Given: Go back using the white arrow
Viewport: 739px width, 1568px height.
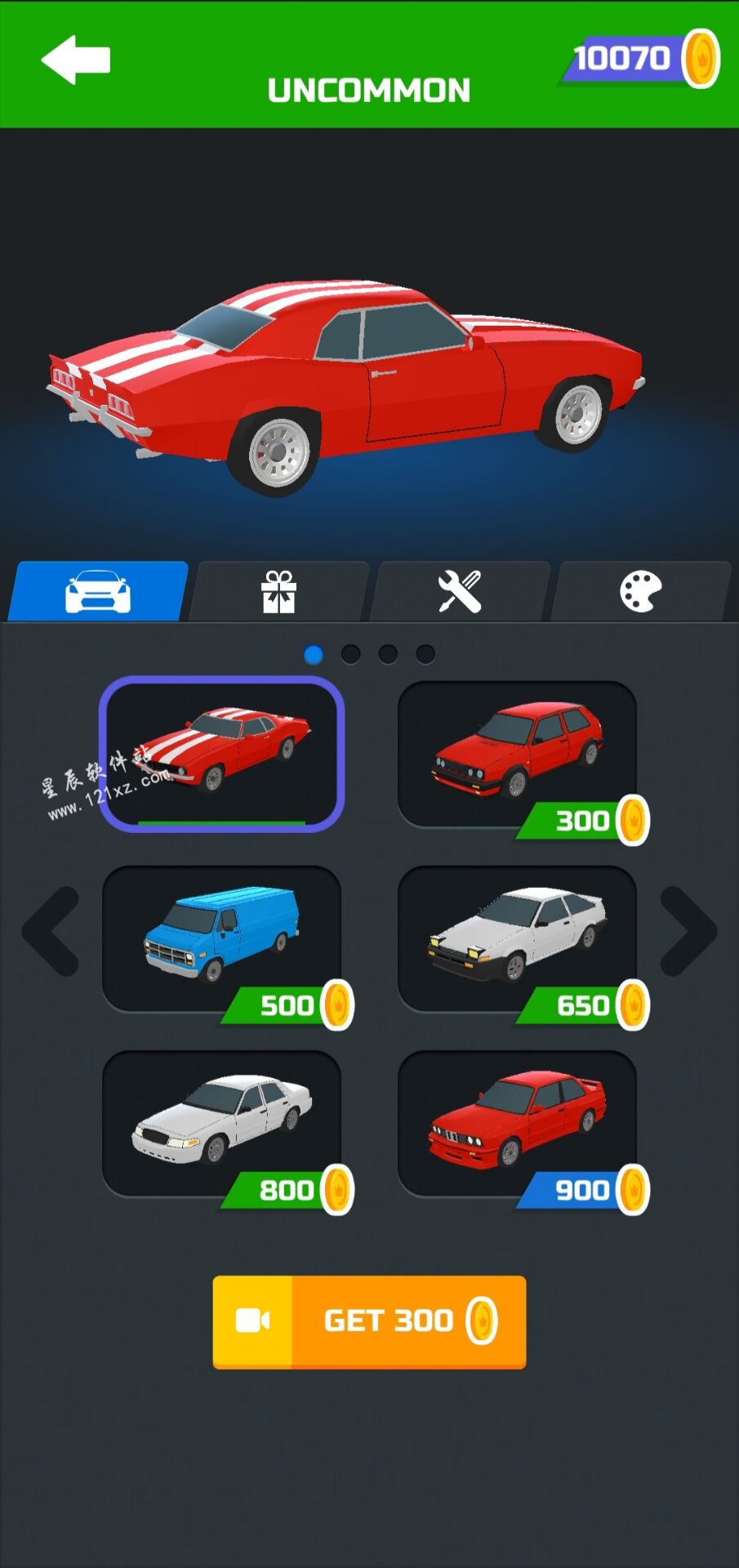Looking at the screenshot, I should click(75, 60).
